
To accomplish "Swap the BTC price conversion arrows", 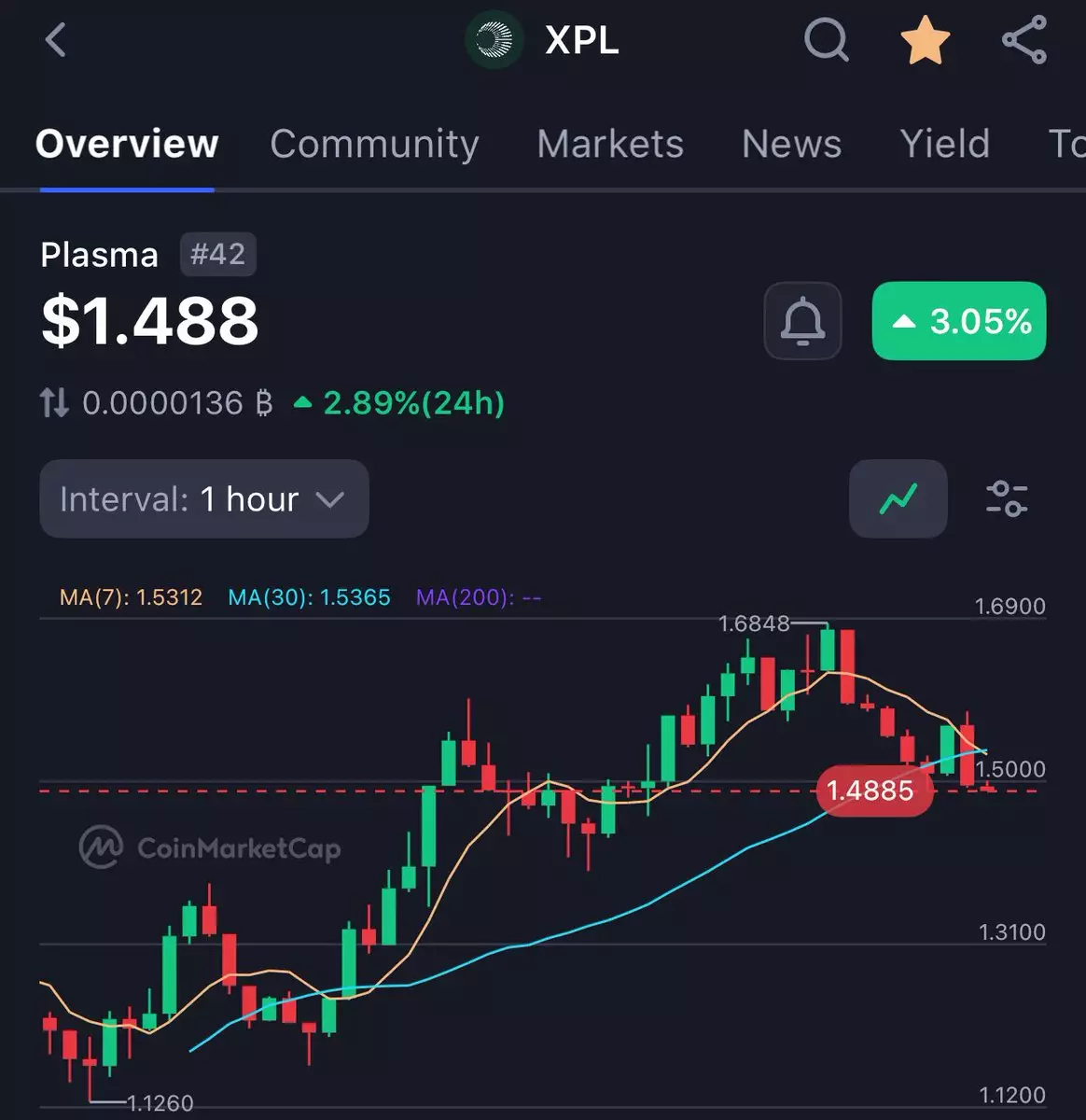I will (54, 403).
